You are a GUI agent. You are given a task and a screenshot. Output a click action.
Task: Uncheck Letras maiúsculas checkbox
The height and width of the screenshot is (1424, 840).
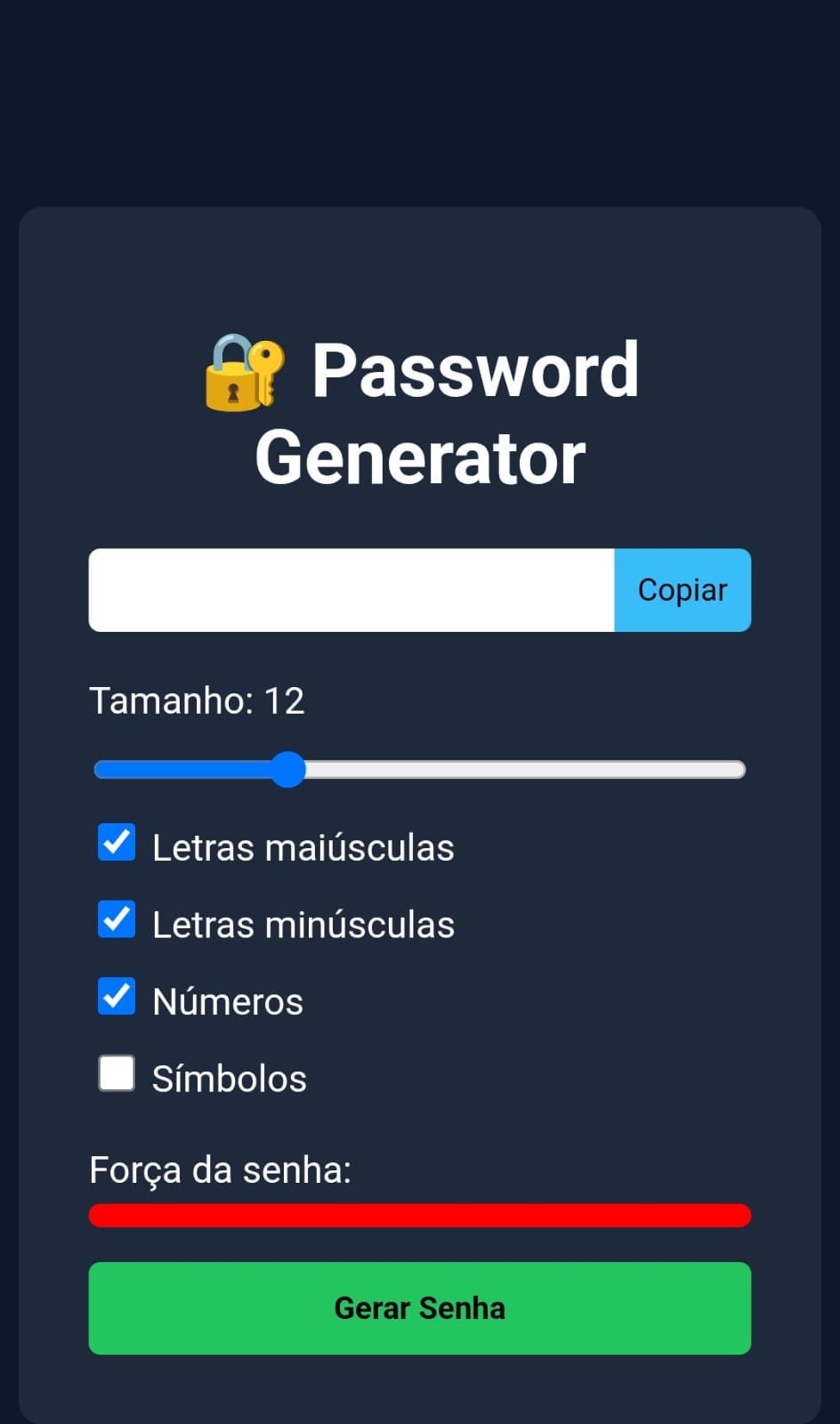(x=117, y=843)
